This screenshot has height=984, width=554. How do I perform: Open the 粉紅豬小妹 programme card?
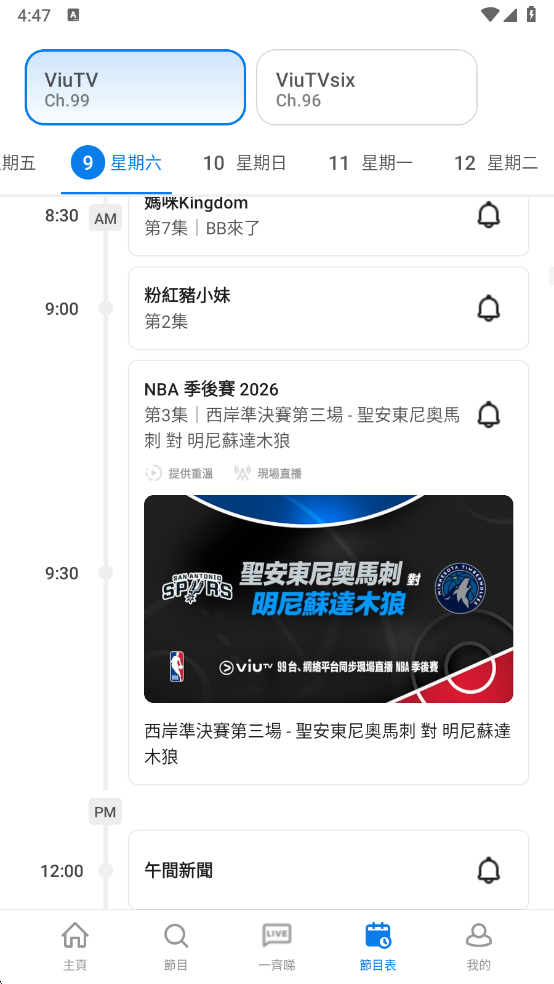click(329, 308)
